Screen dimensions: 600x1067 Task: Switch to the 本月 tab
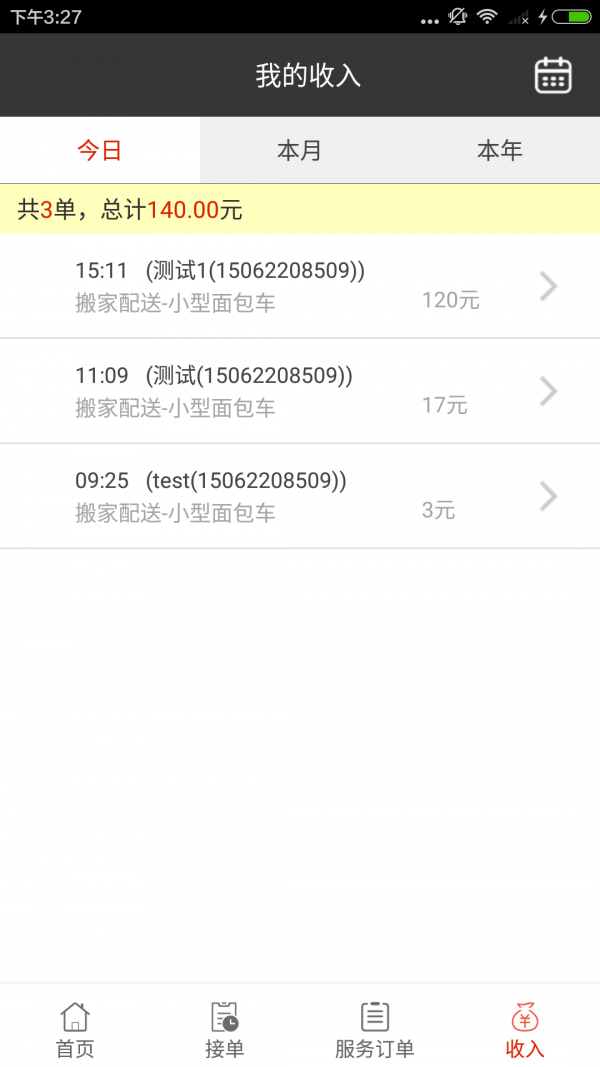click(300, 151)
